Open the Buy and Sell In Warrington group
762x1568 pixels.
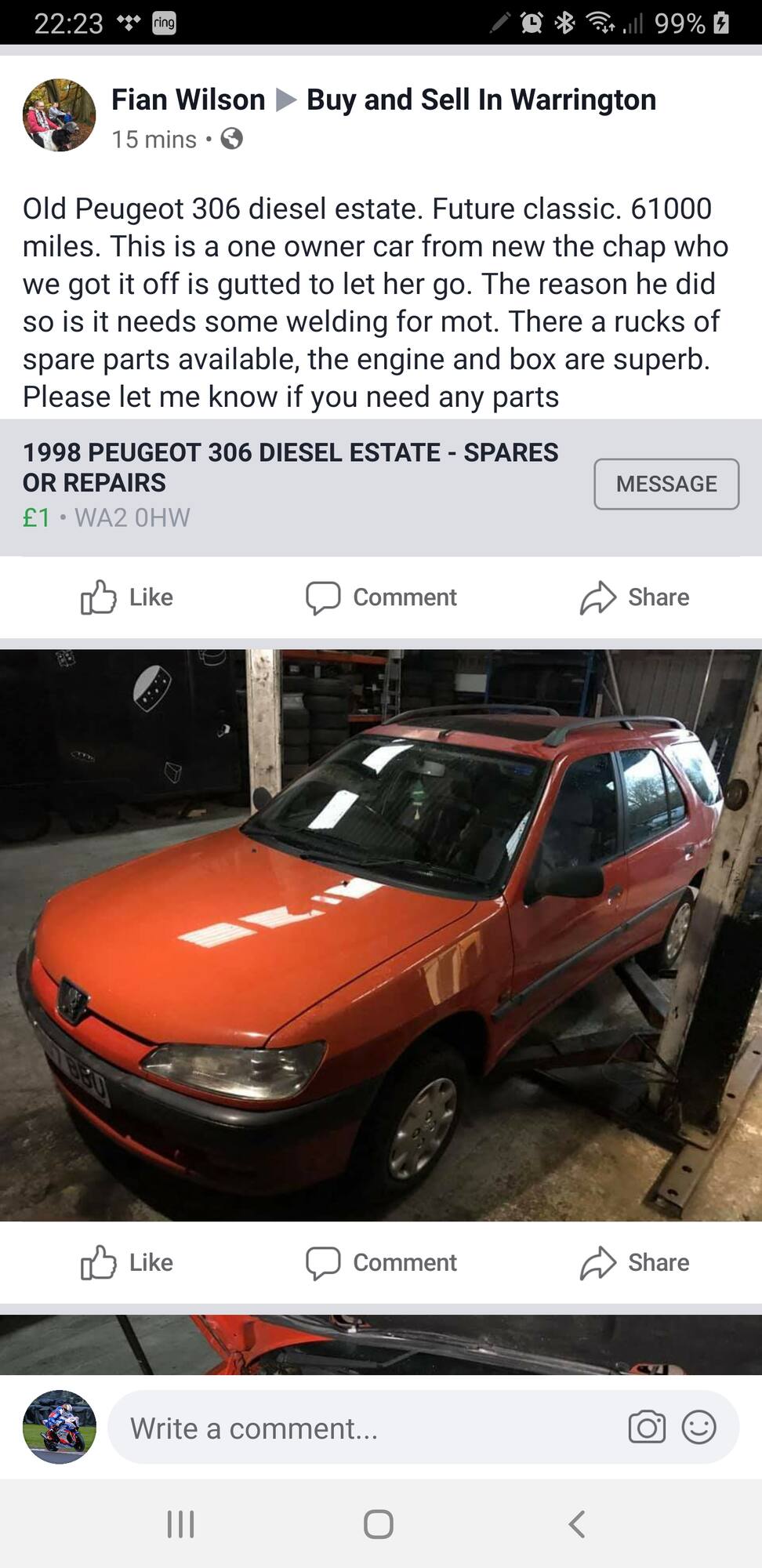click(x=481, y=100)
